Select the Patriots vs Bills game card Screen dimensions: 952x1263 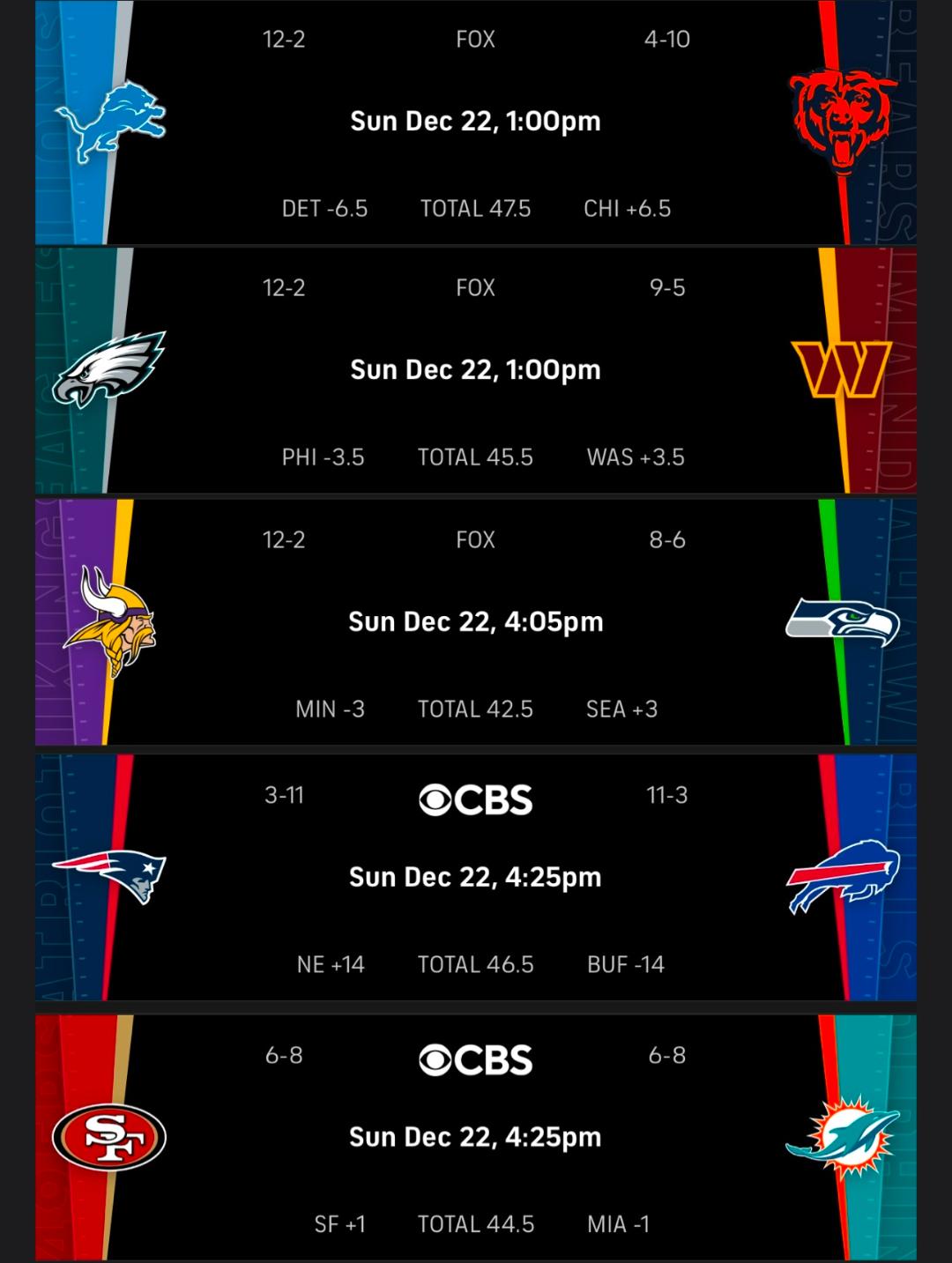pos(475,877)
